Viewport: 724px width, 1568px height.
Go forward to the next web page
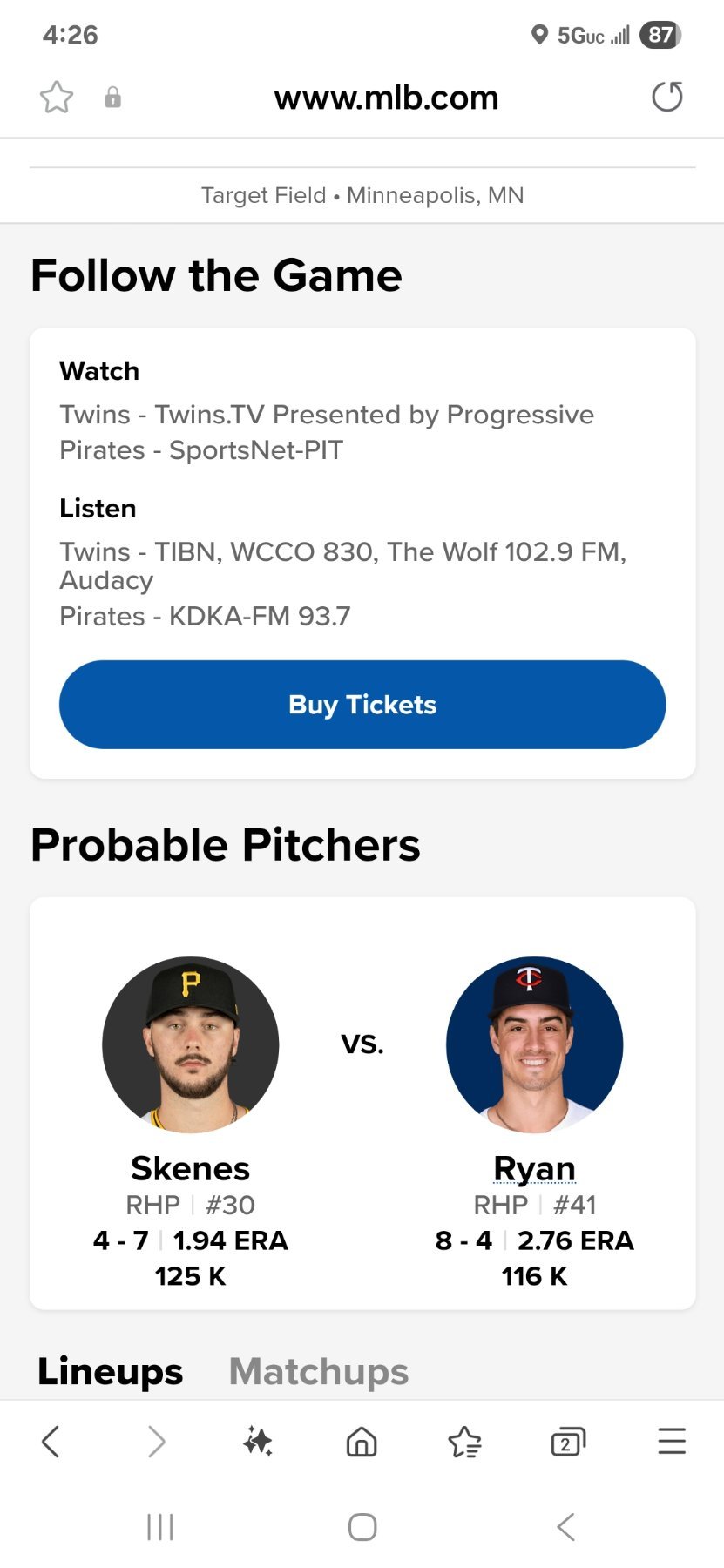tap(156, 1442)
